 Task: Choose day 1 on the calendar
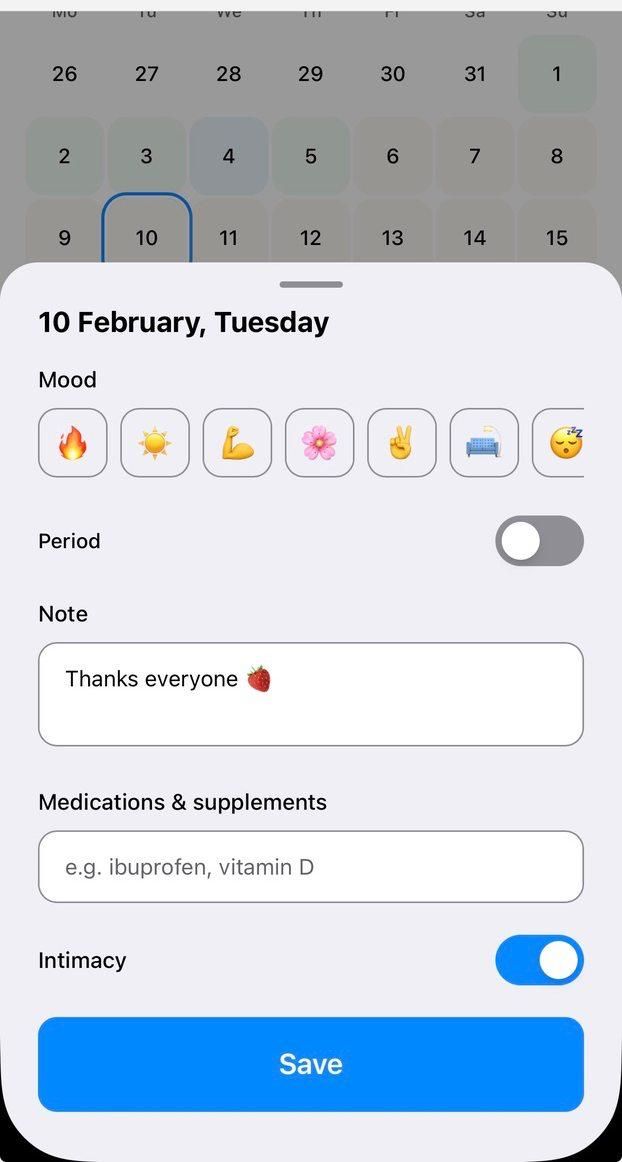557,74
